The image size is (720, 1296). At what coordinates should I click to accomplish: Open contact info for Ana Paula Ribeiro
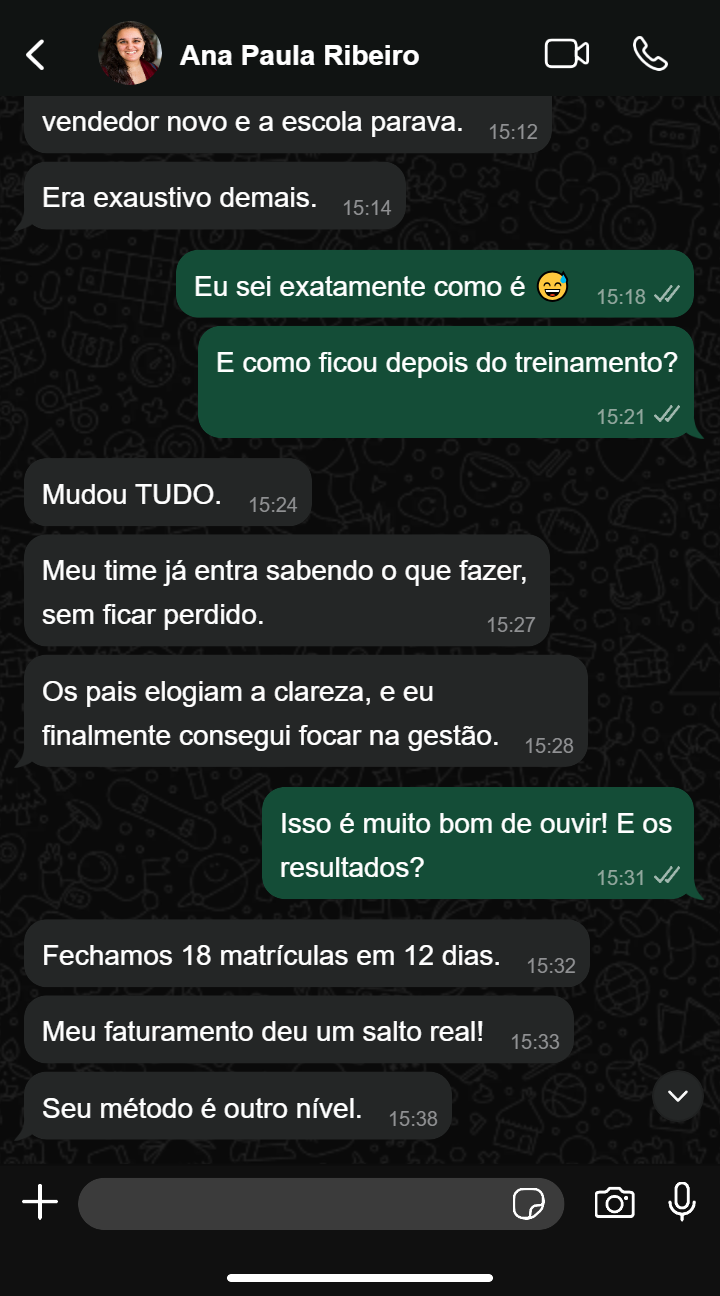pyautogui.click(x=300, y=55)
